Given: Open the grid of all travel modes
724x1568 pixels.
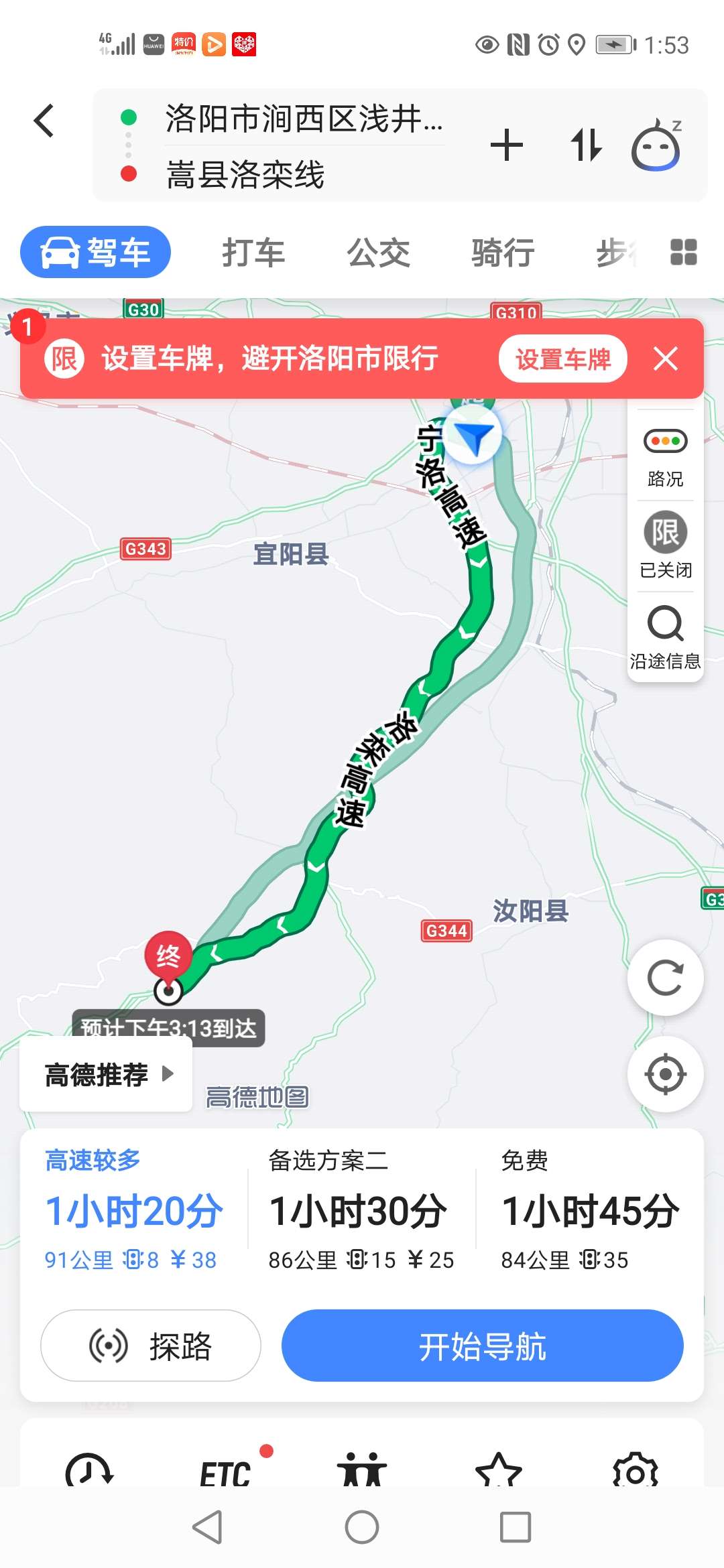Looking at the screenshot, I should coord(683,253).
